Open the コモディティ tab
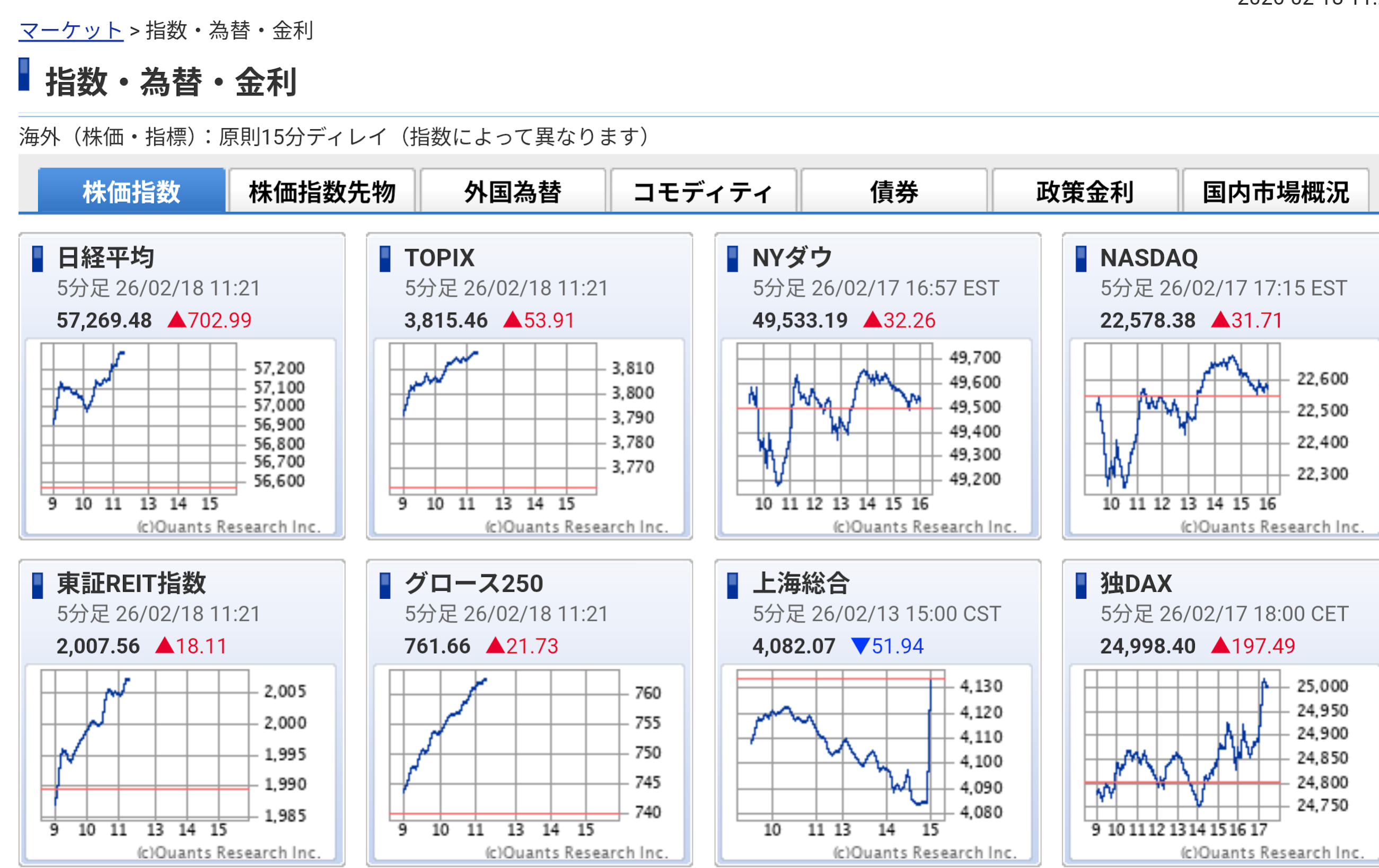This screenshot has width=1379, height=868. coord(703,192)
